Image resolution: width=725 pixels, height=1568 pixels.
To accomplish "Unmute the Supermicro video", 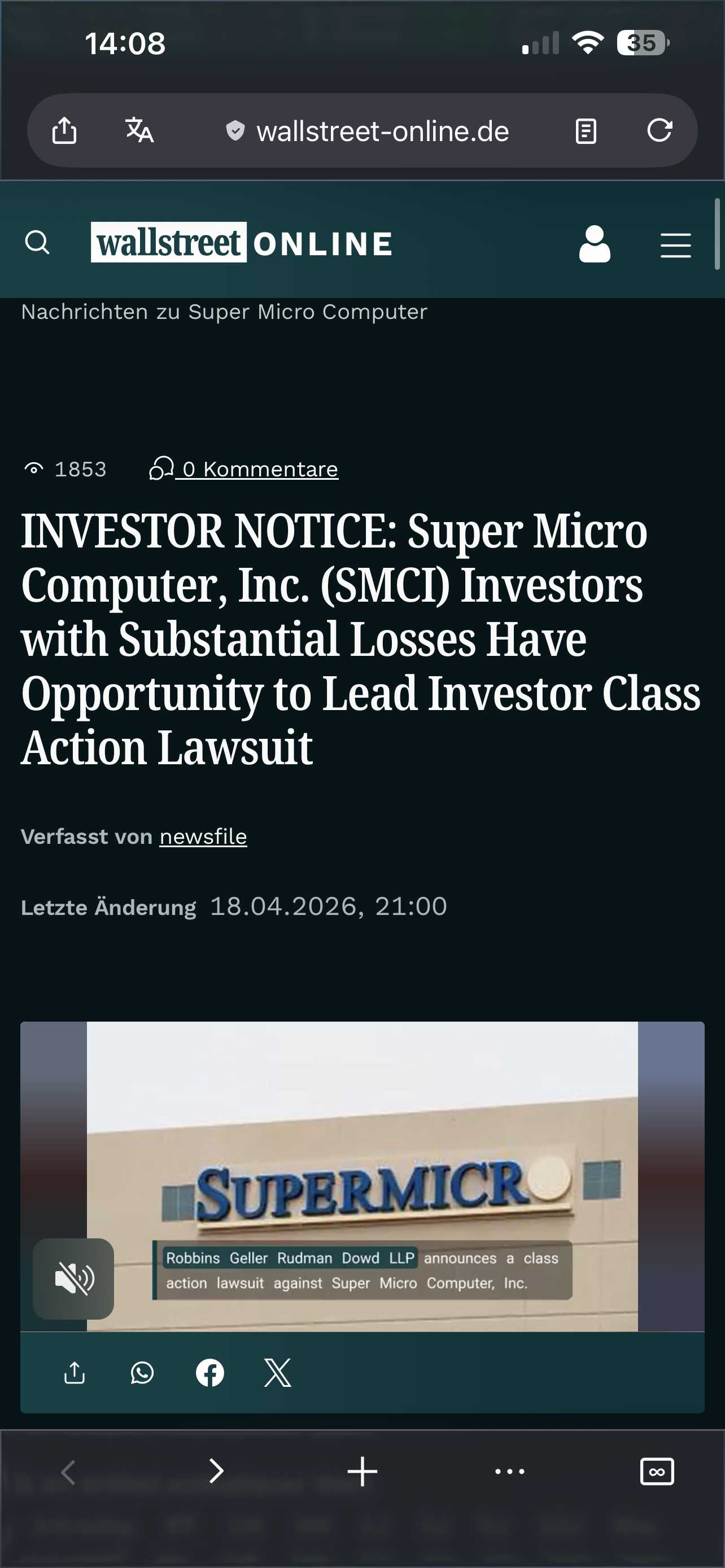I will click(x=73, y=1278).
